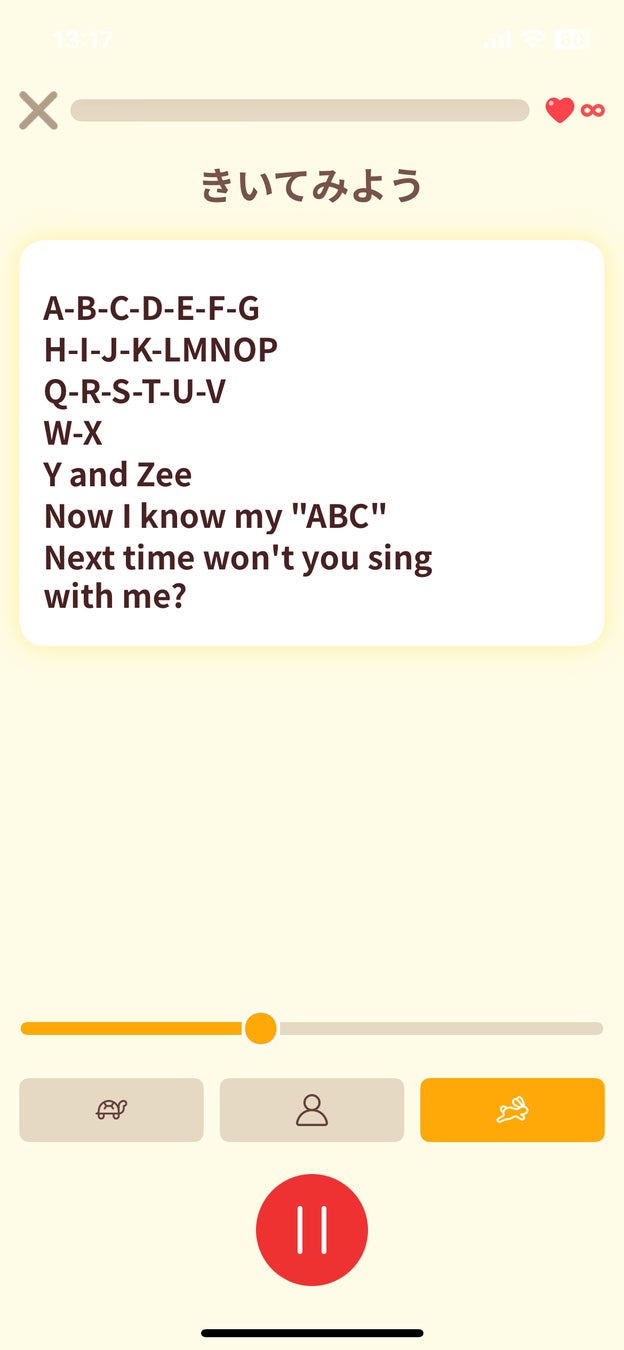Pause the audio playback
624x1350 pixels.
coord(312,1230)
